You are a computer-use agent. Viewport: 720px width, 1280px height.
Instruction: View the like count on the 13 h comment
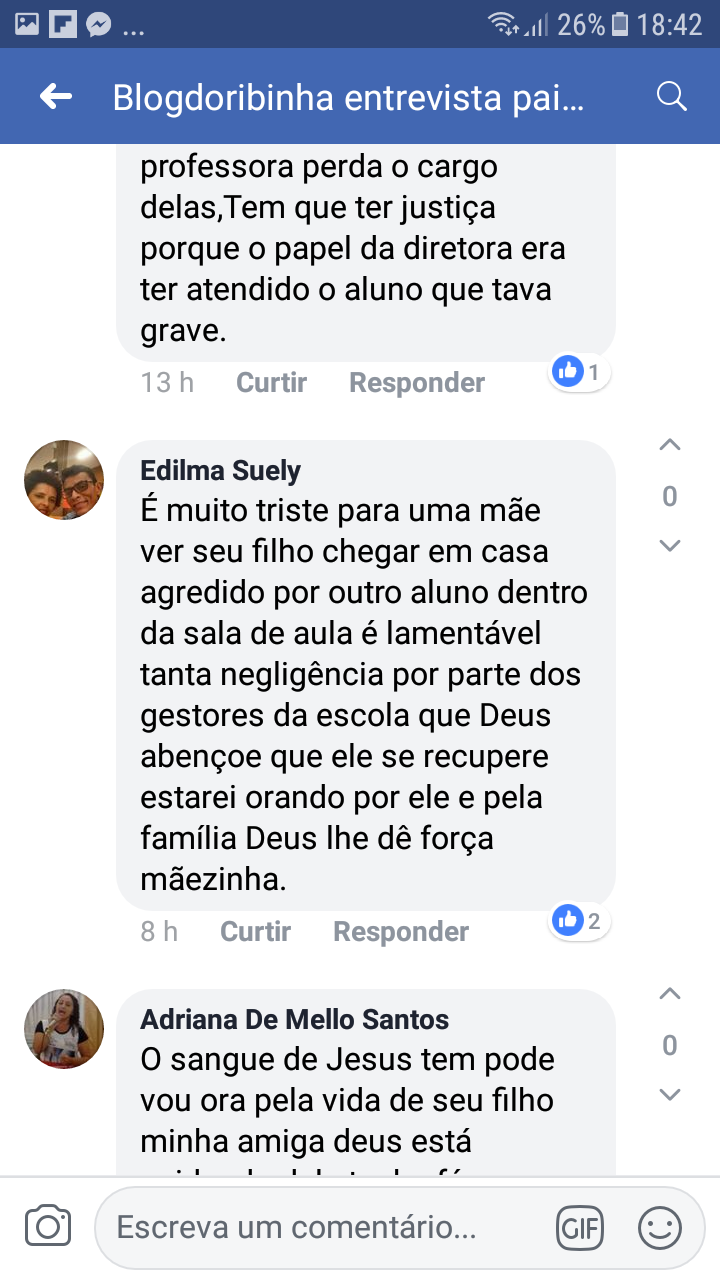tap(580, 373)
